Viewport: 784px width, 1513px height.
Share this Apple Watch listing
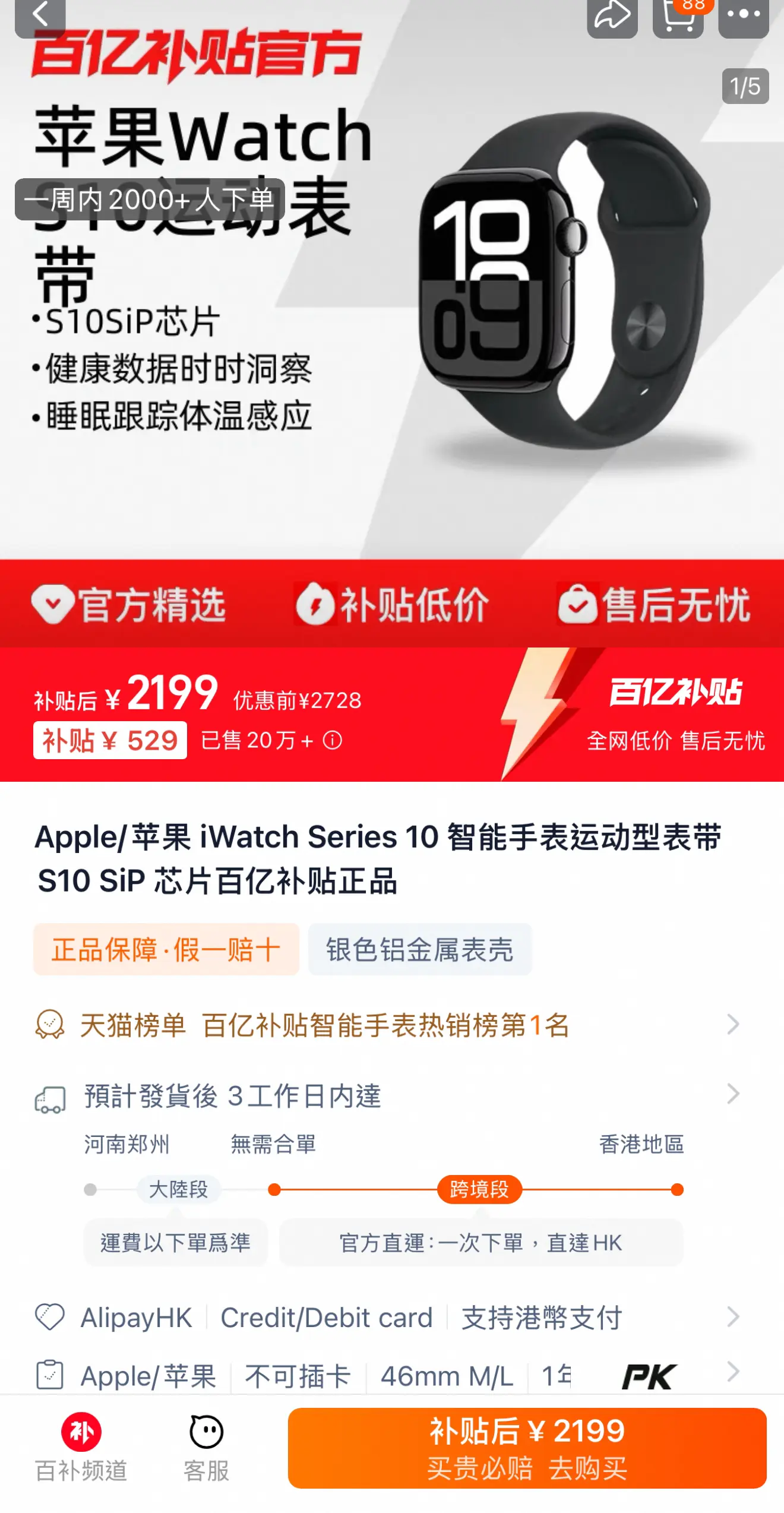click(x=612, y=16)
